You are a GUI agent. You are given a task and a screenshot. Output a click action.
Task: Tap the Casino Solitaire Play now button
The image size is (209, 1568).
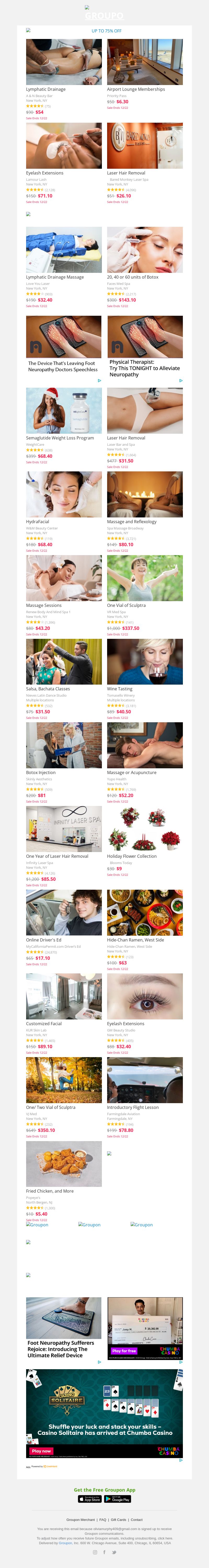coord(41,1451)
